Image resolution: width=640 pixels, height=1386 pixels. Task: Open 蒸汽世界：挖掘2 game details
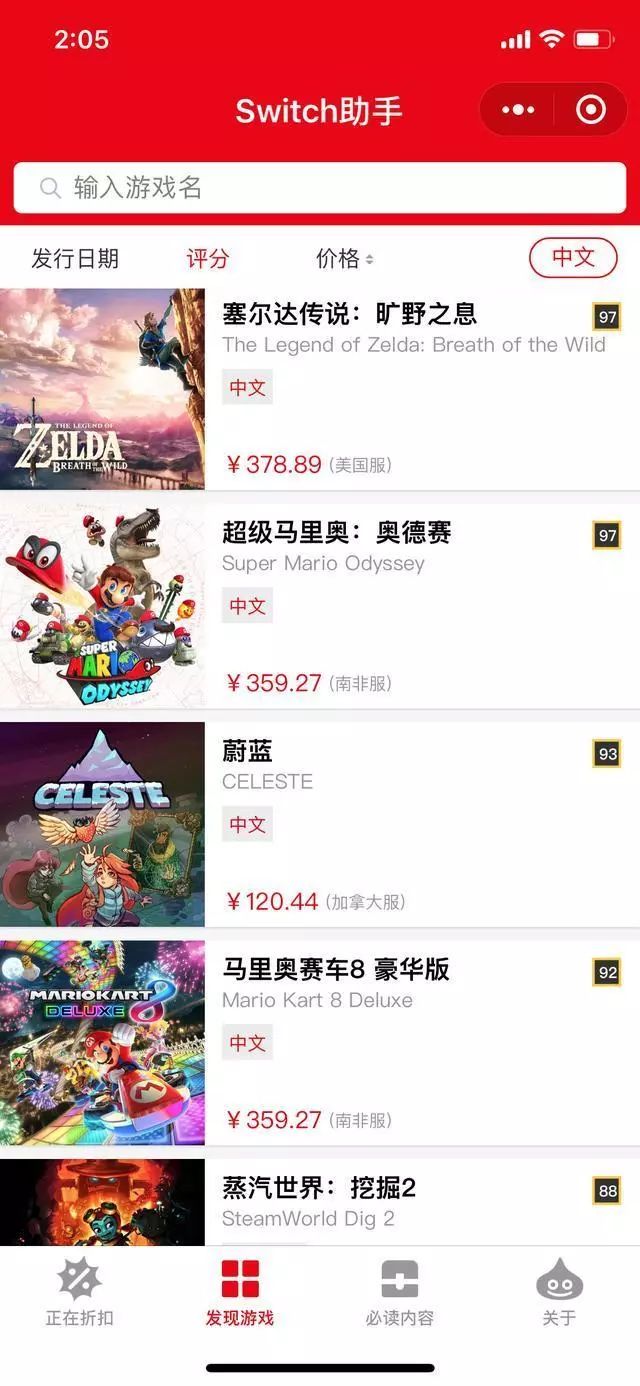[x=320, y=1203]
